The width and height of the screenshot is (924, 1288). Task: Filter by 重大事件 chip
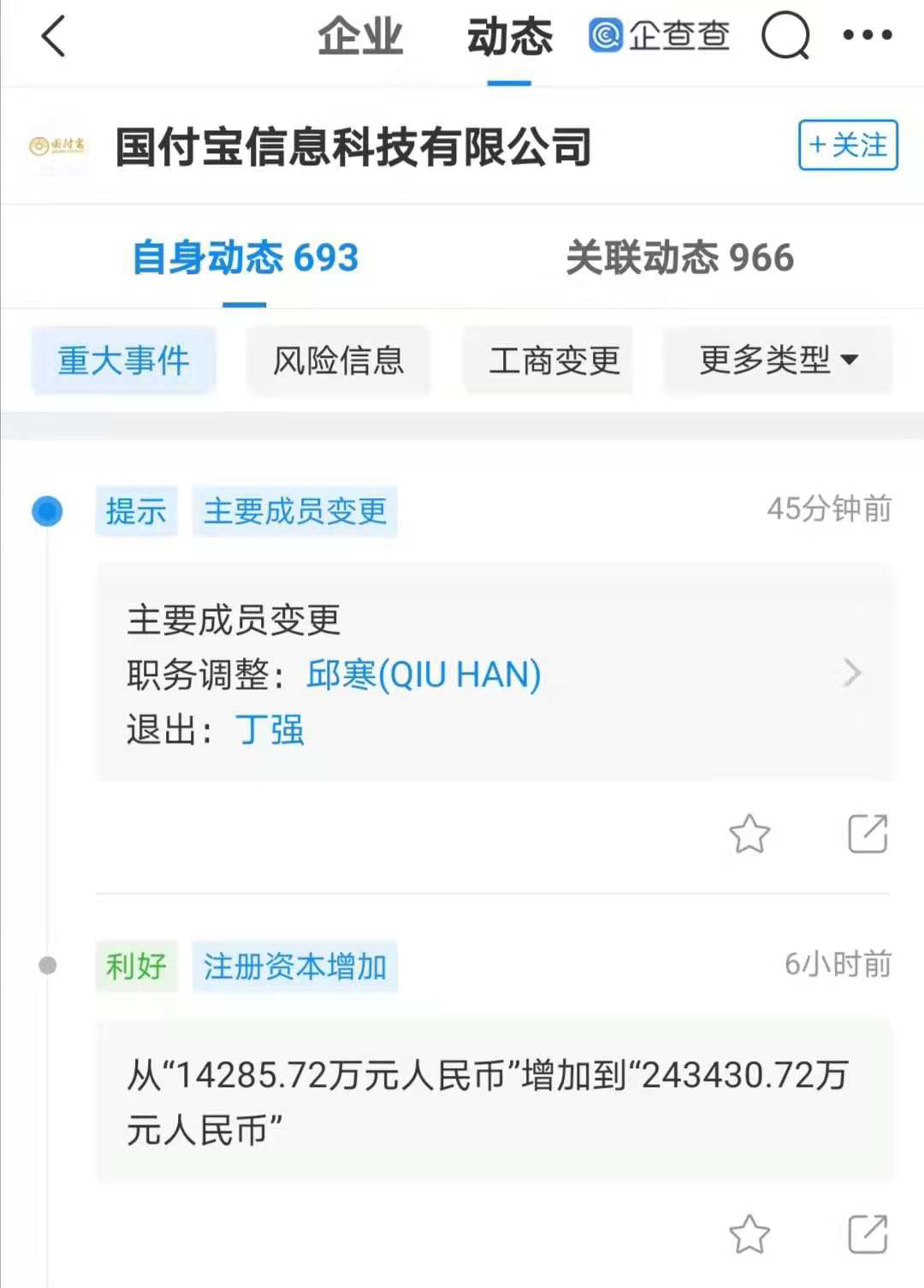click(x=123, y=360)
